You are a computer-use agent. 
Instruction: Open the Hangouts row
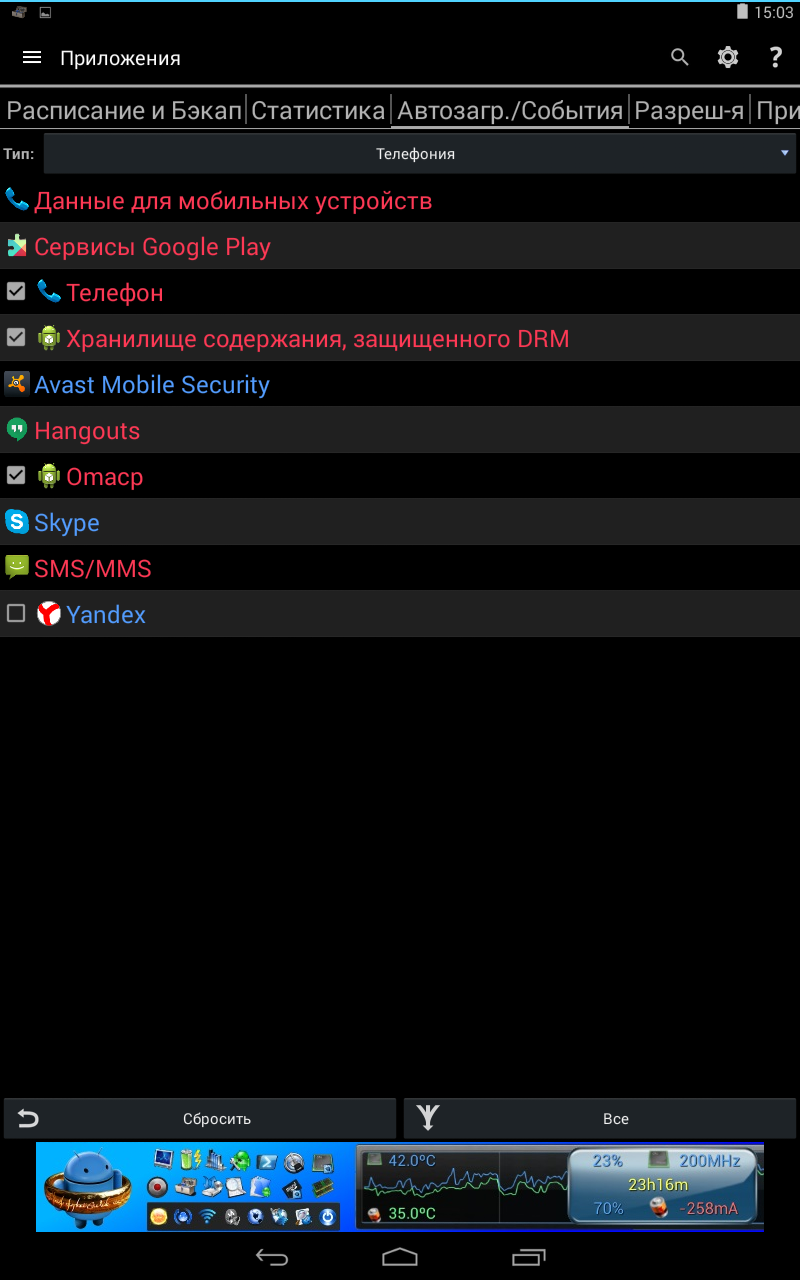[x=87, y=431]
